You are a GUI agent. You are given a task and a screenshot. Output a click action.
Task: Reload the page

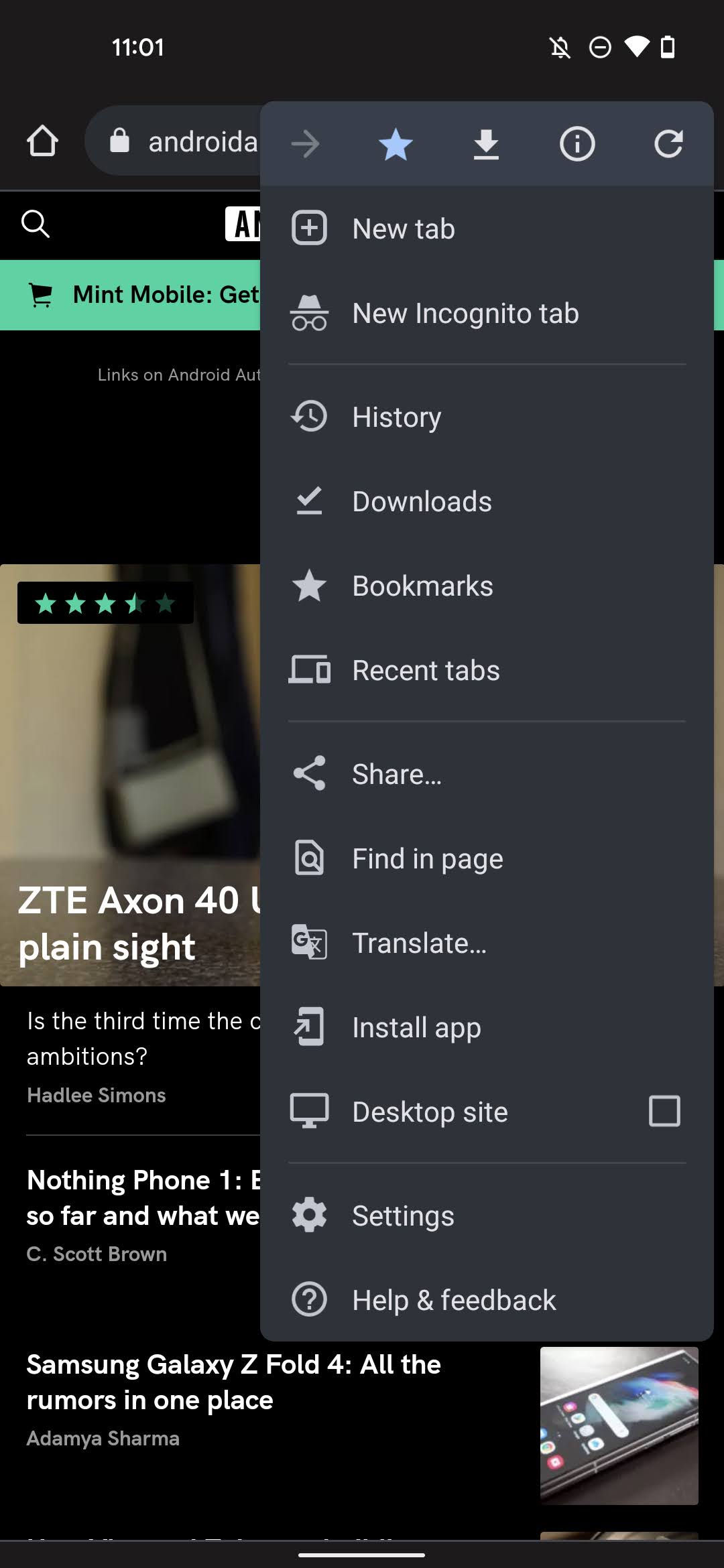coord(668,144)
